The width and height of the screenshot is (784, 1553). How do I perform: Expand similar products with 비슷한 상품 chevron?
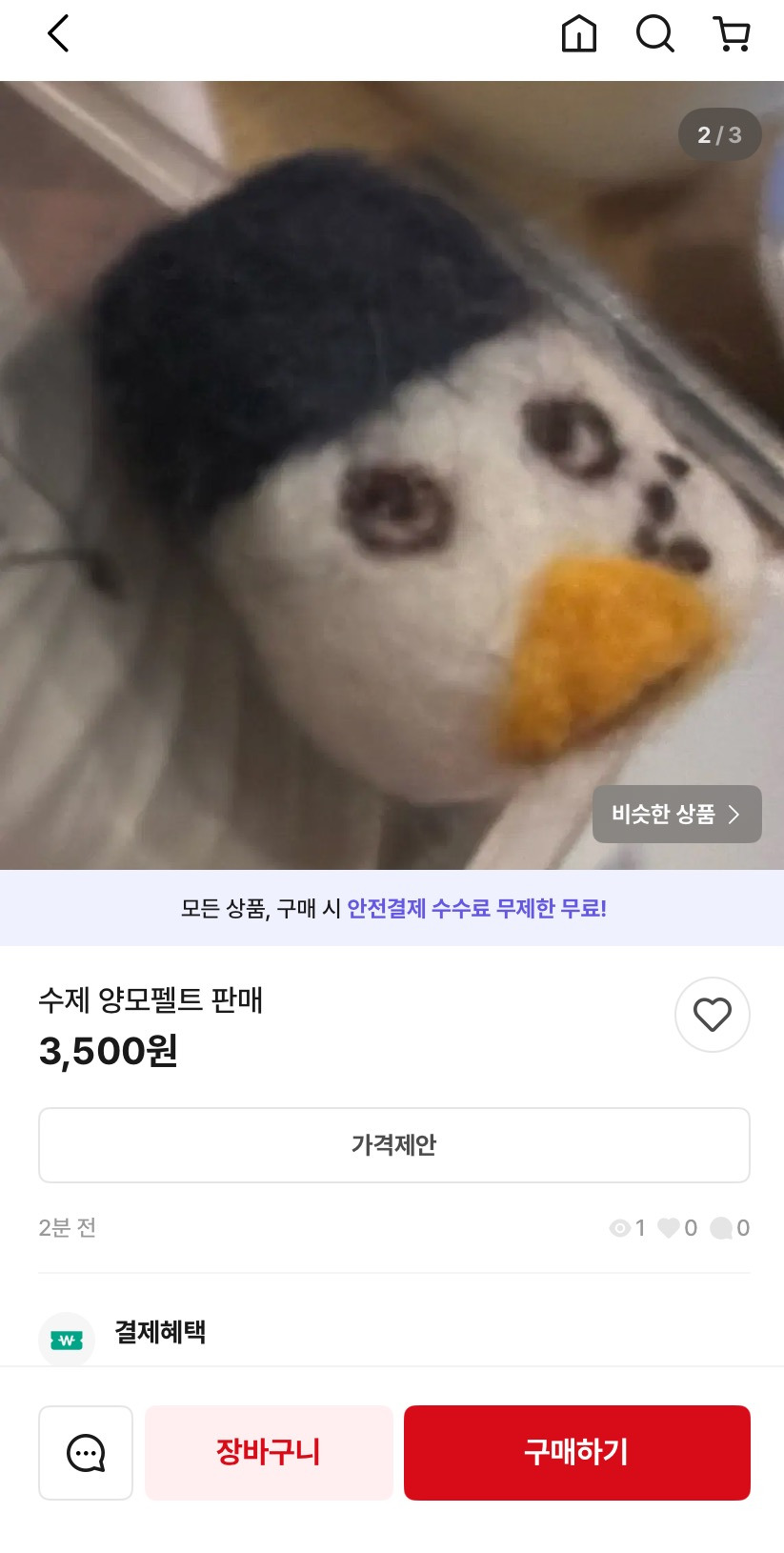click(676, 814)
